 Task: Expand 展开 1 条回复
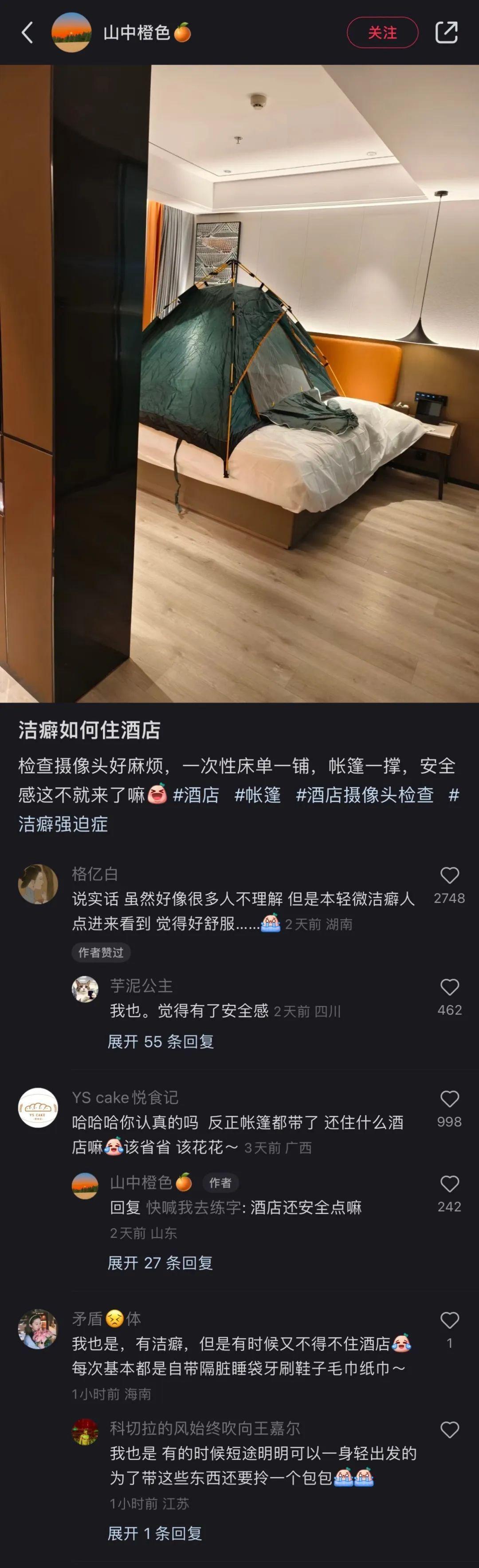point(155,1533)
